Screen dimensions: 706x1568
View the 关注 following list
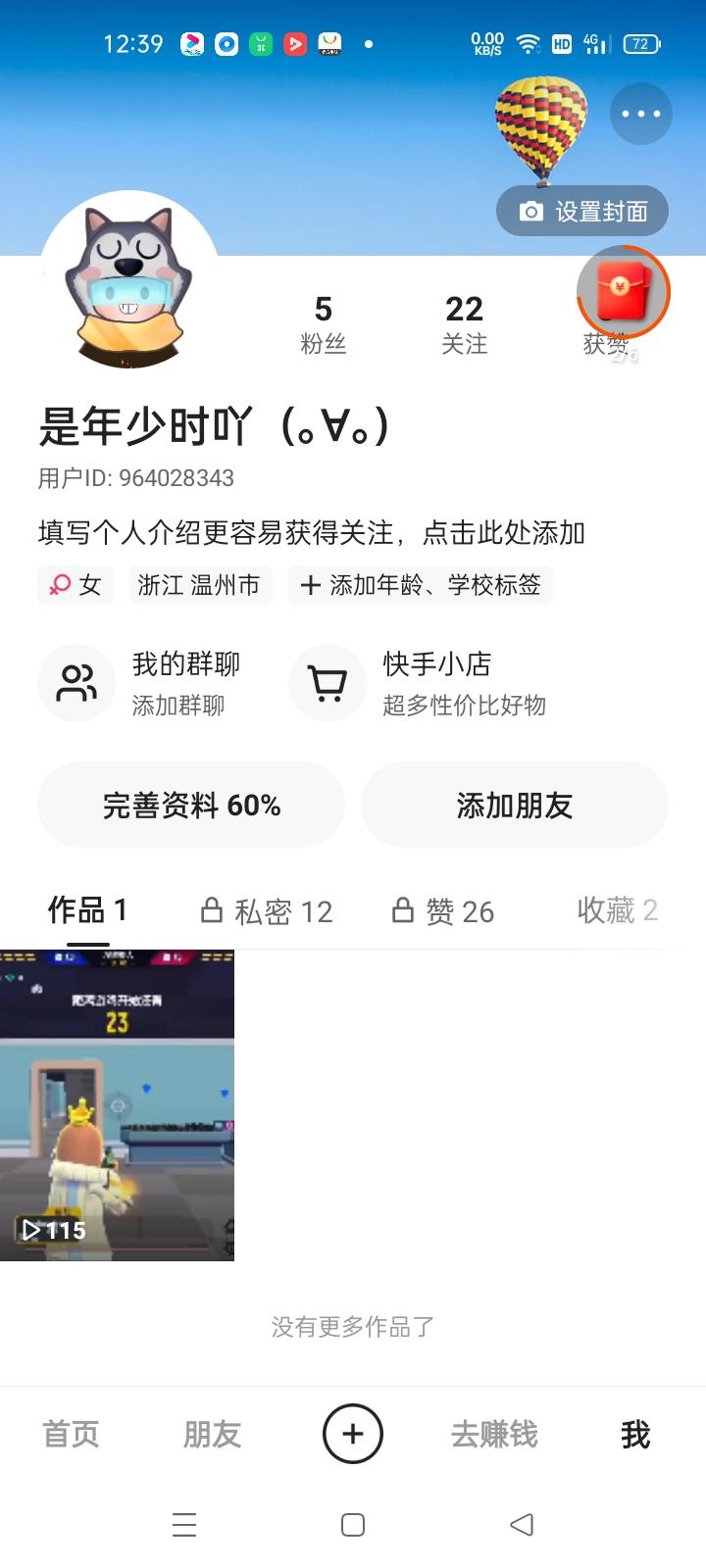pos(464,324)
